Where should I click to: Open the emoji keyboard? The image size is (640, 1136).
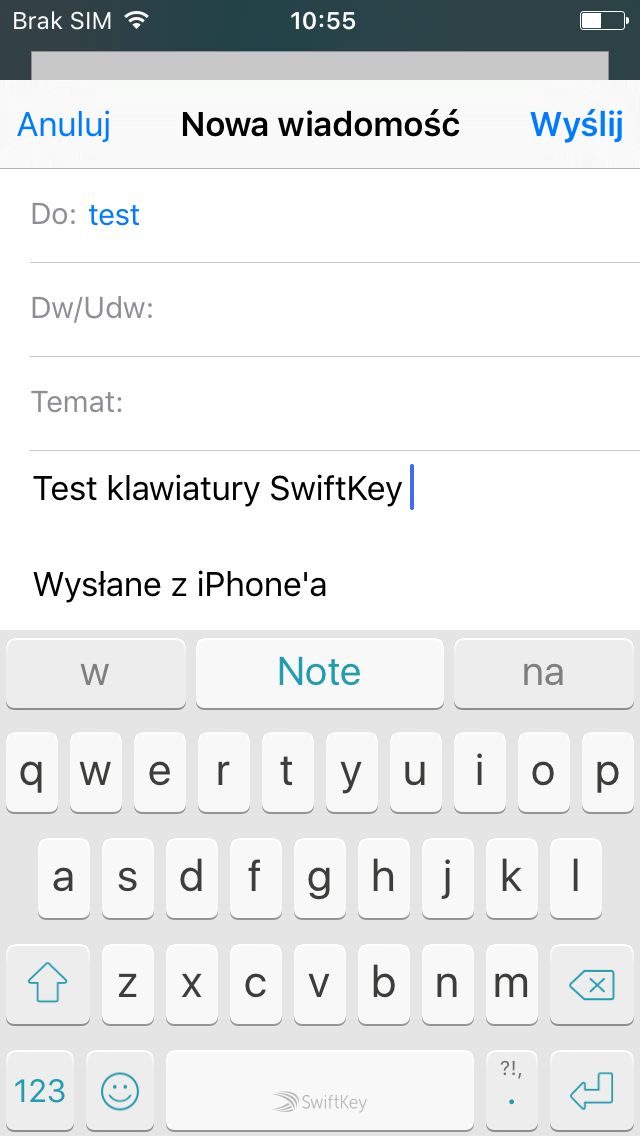coord(120,1090)
